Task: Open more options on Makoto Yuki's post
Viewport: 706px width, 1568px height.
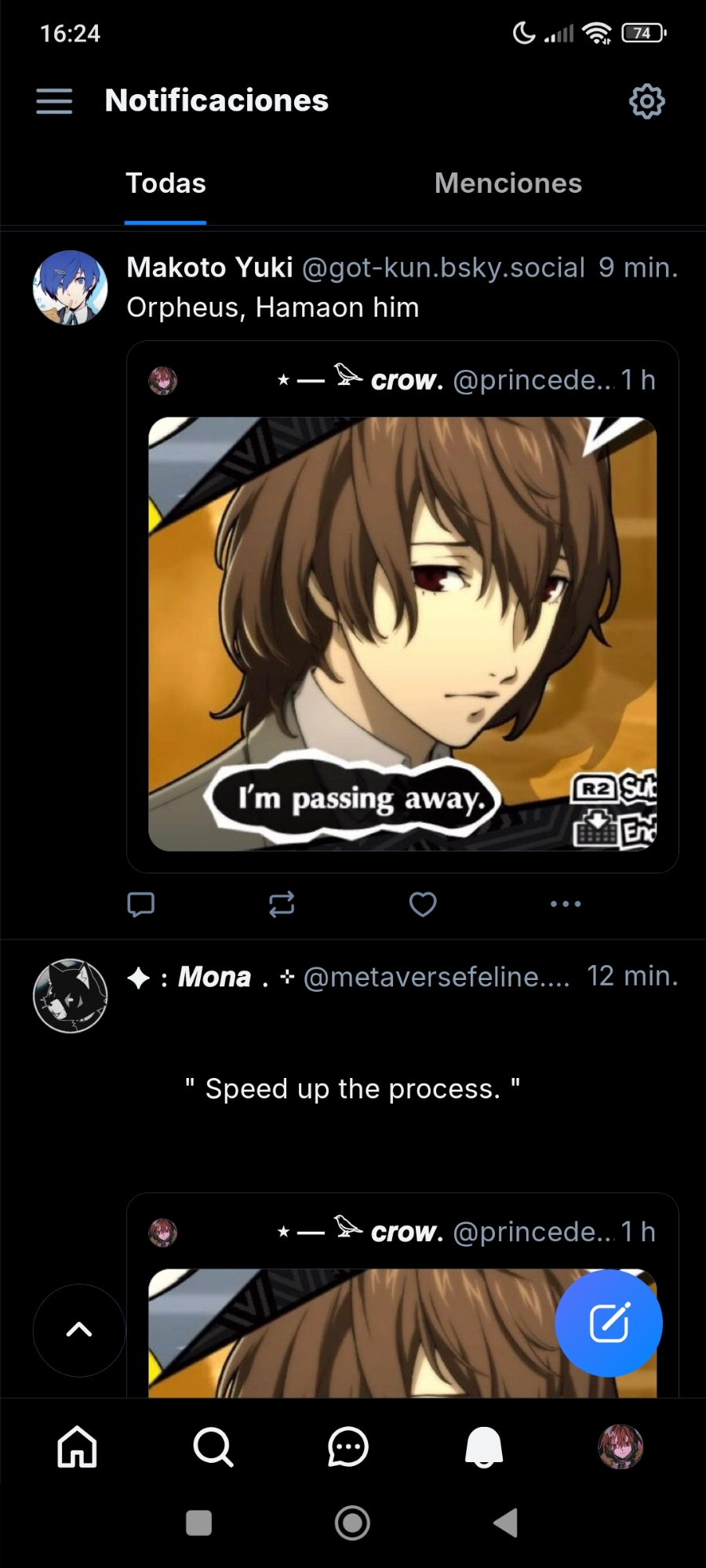Action: (x=566, y=904)
